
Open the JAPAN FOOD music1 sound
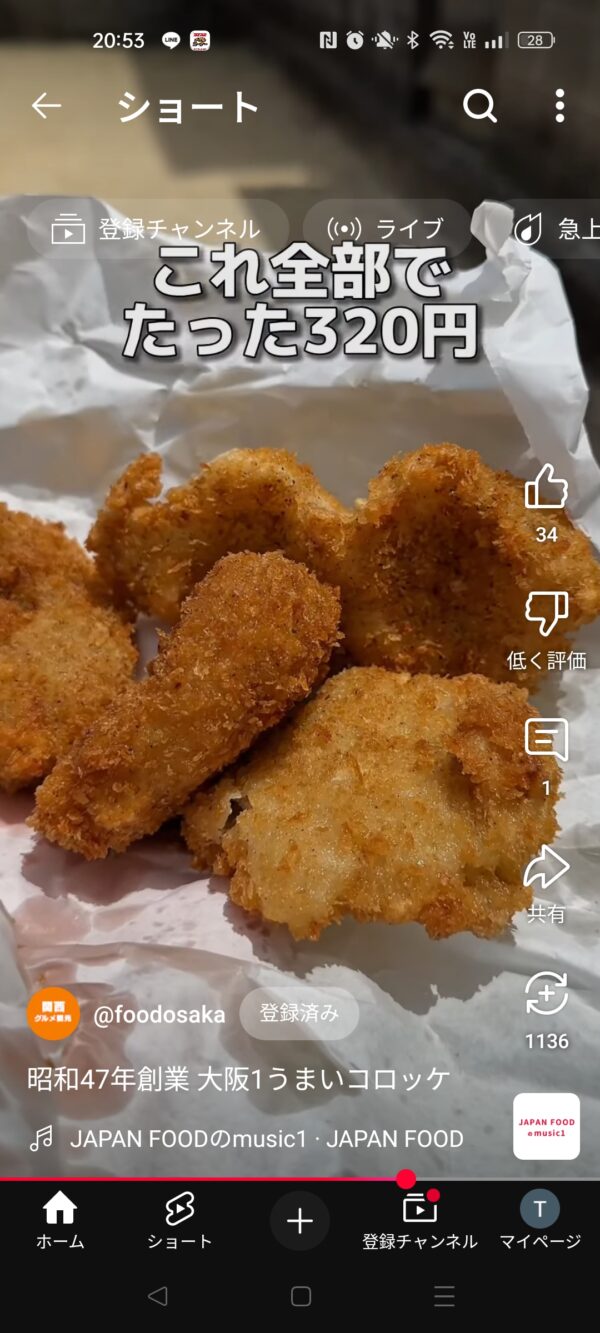[x=266, y=1138]
